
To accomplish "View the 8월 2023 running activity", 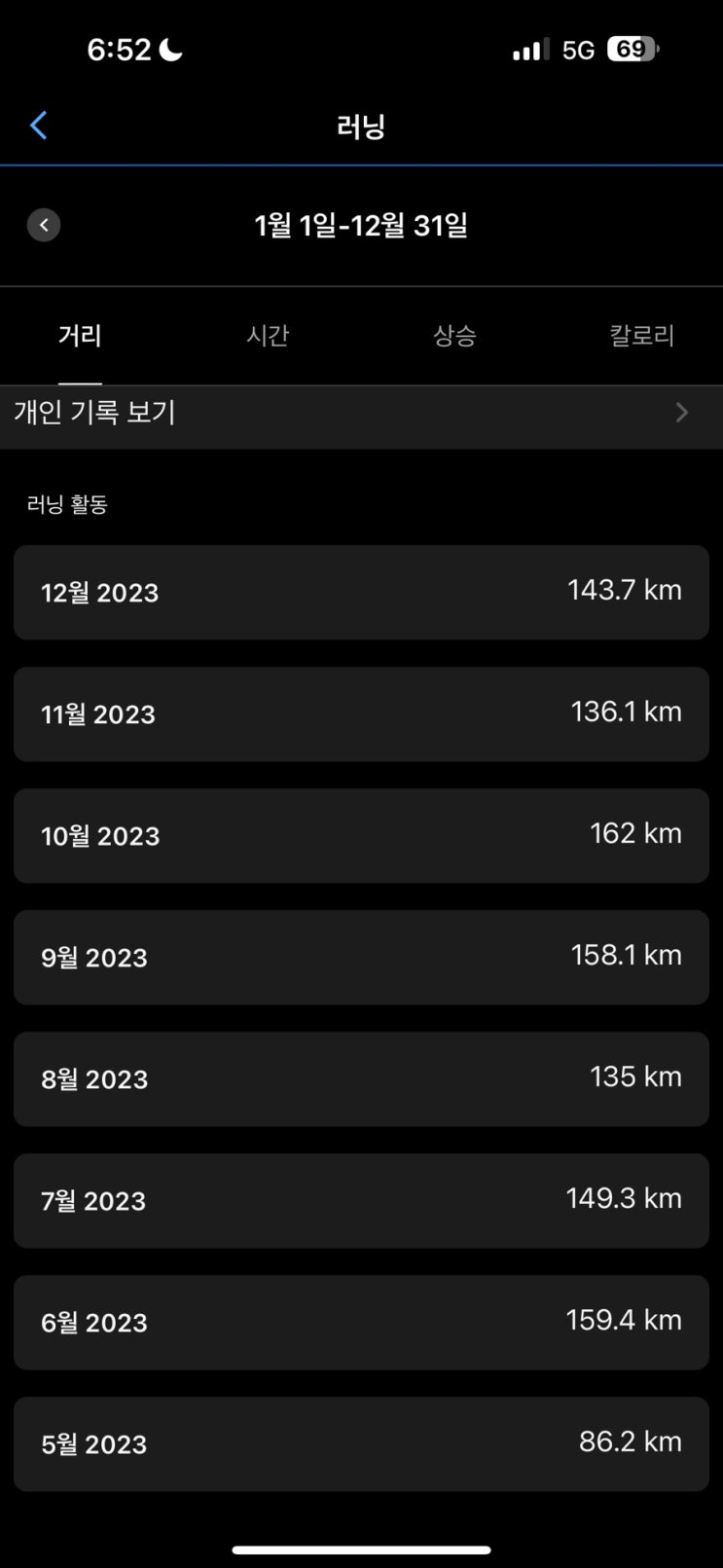I will tap(361, 1078).
